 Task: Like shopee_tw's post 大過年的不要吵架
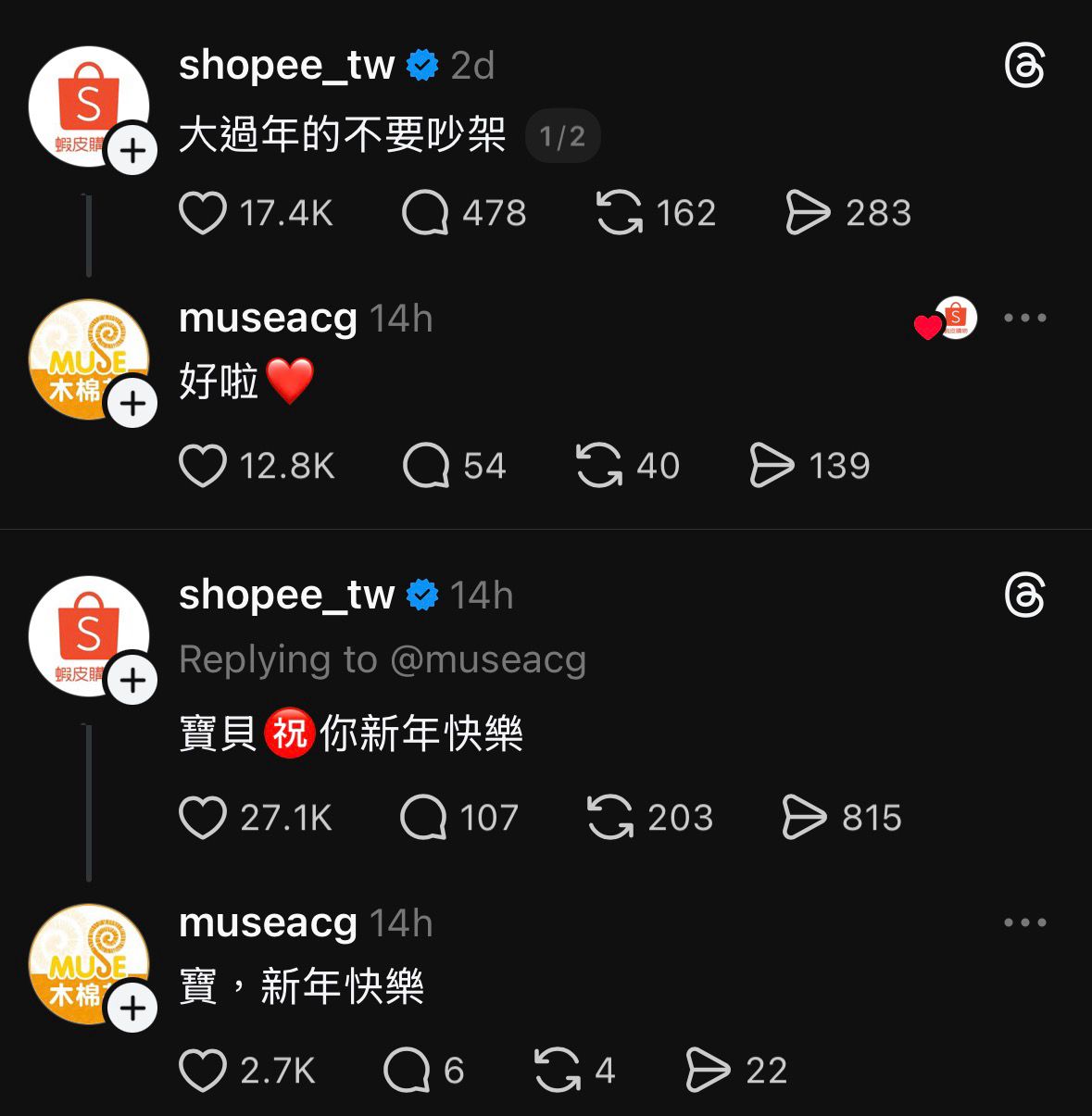tap(203, 213)
